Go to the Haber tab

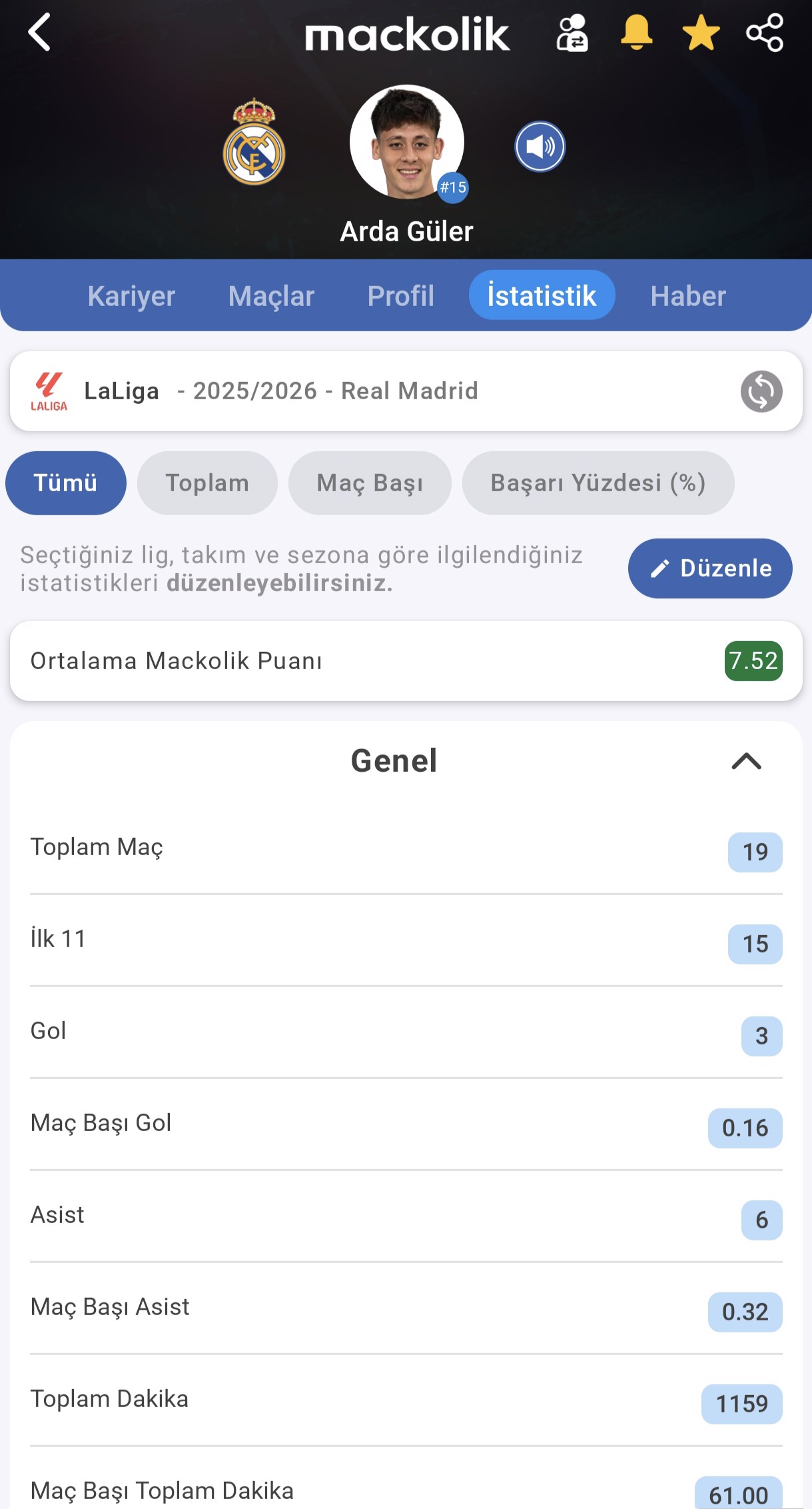[688, 296]
